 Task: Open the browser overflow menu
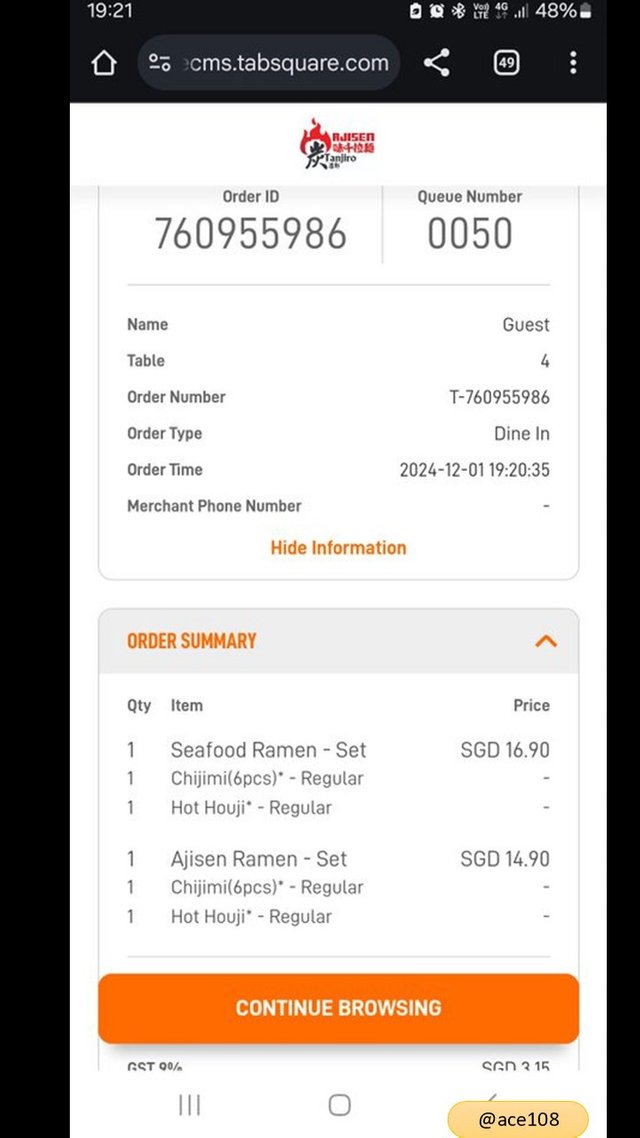coord(572,64)
